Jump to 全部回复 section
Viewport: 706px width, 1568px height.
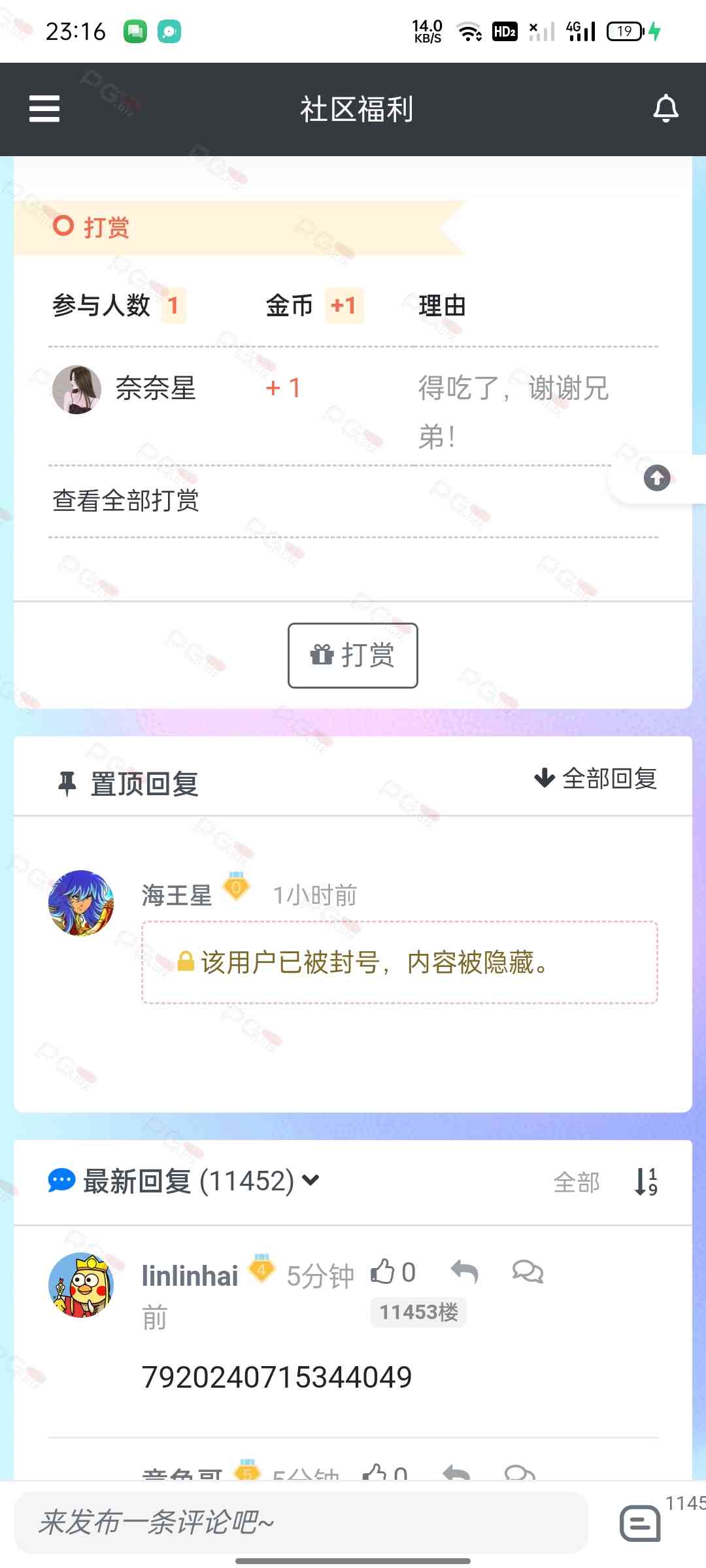point(596,778)
